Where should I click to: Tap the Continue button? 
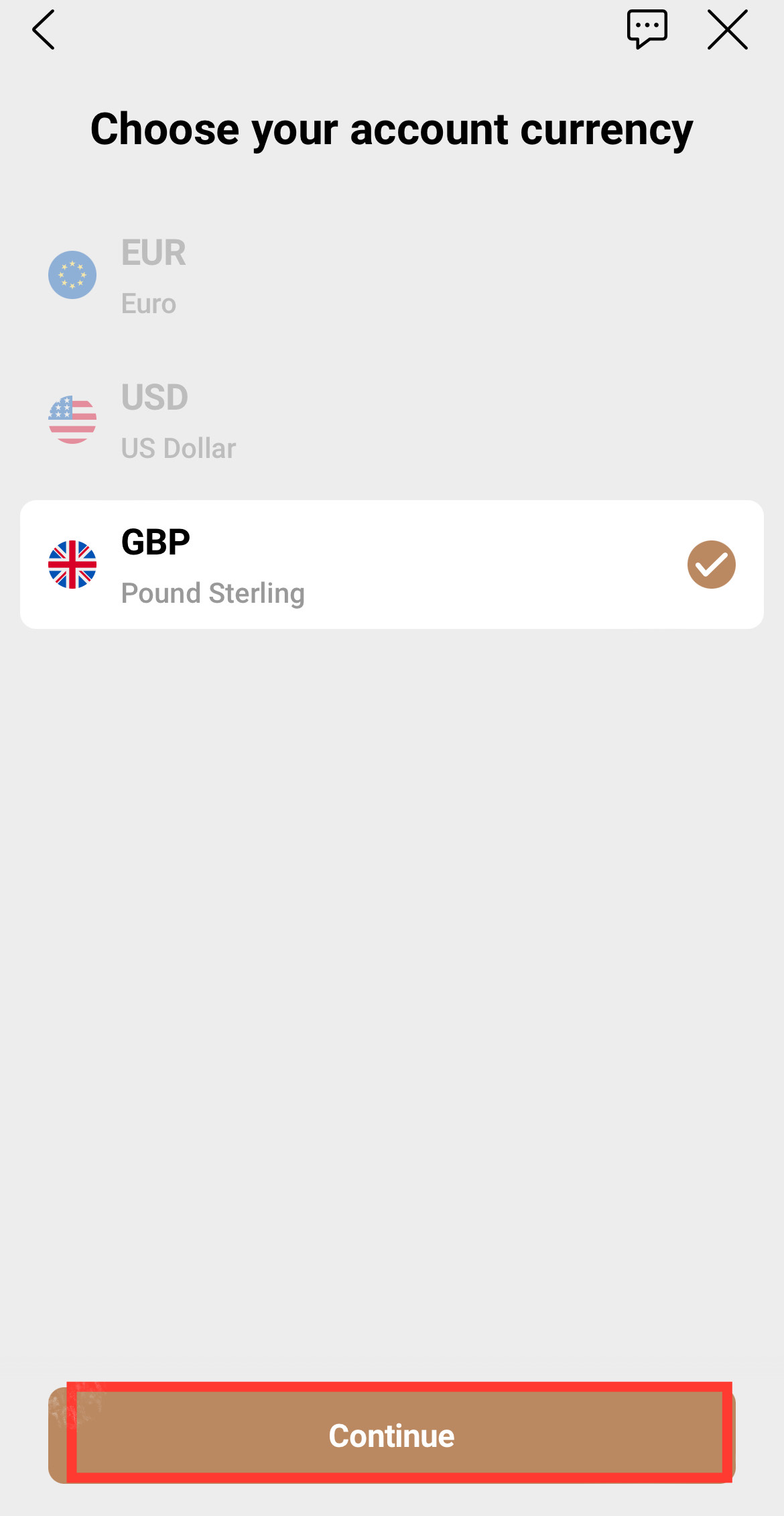coord(391,1435)
